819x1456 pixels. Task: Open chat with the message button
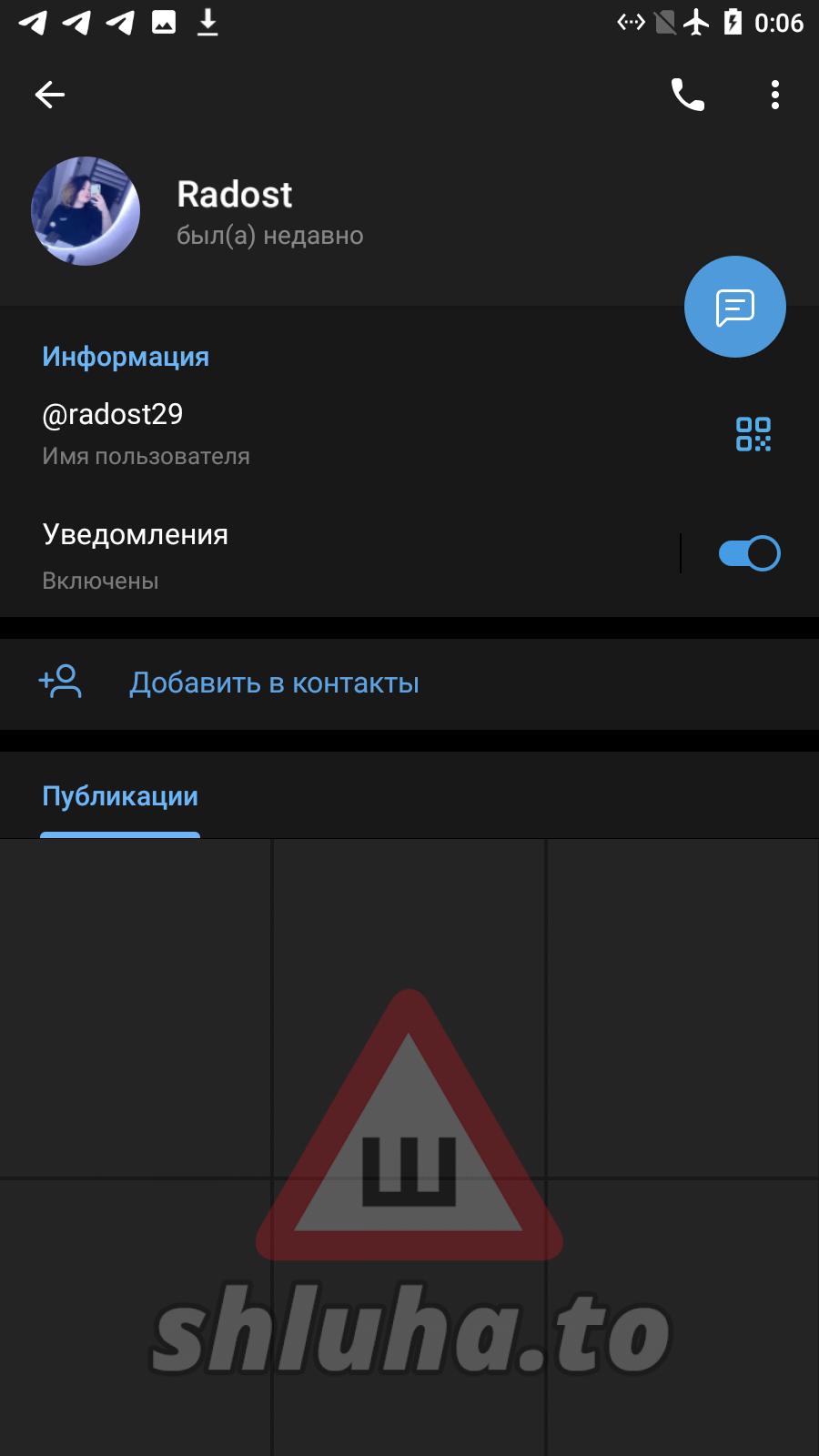click(734, 307)
